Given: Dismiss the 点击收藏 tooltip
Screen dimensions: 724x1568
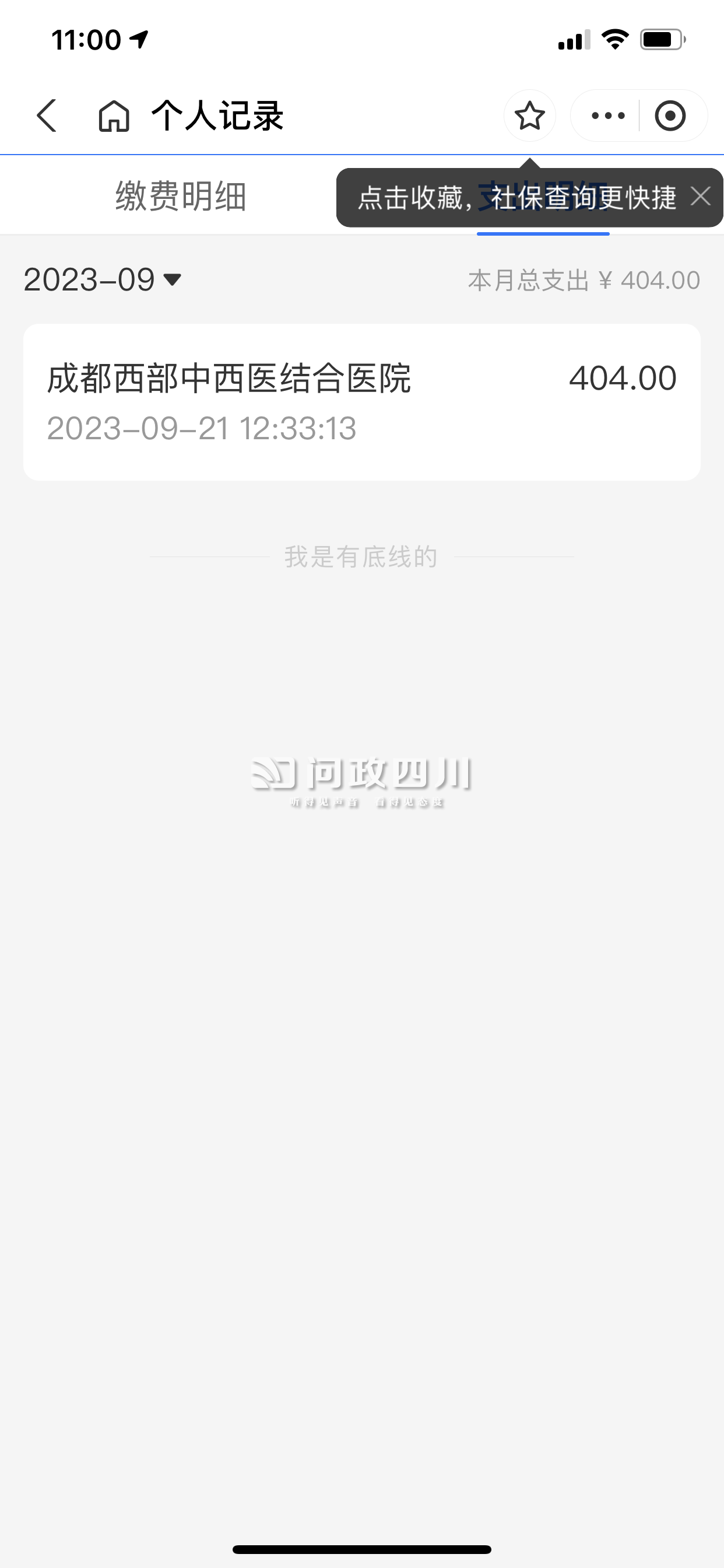Looking at the screenshot, I should (701, 197).
